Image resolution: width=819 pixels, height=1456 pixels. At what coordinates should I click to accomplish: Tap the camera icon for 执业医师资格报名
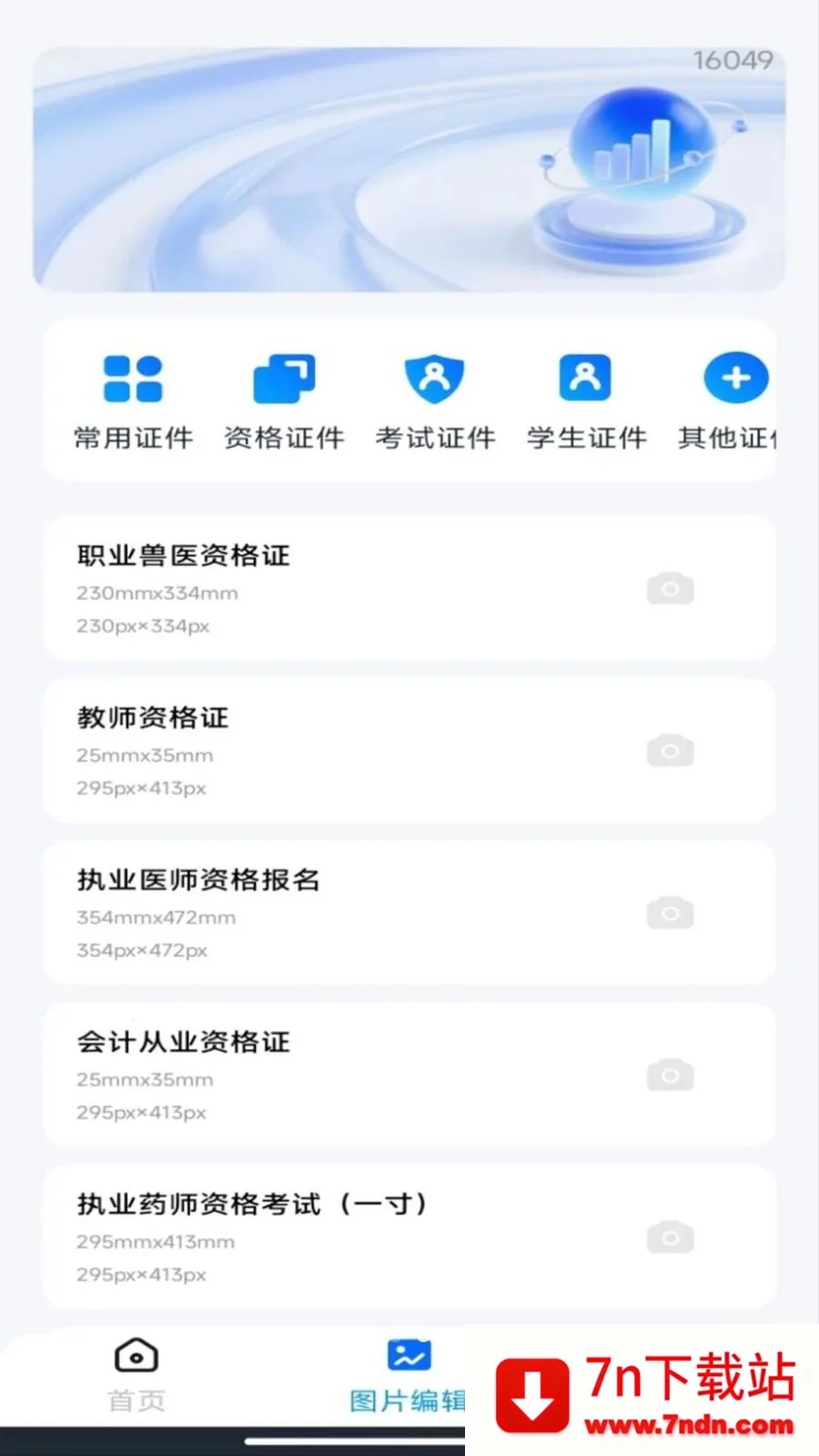pos(670,913)
